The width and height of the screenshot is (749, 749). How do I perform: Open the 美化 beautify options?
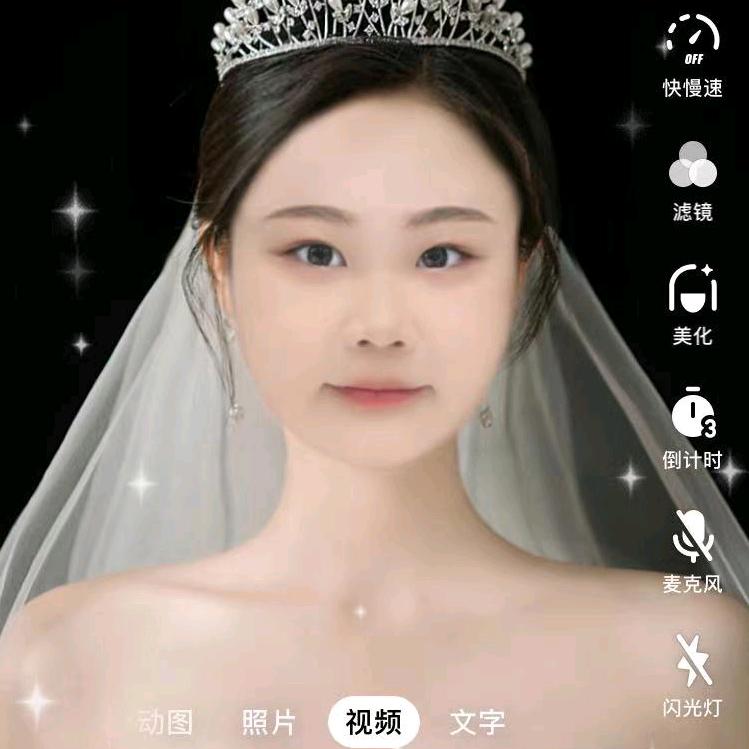tap(693, 305)
